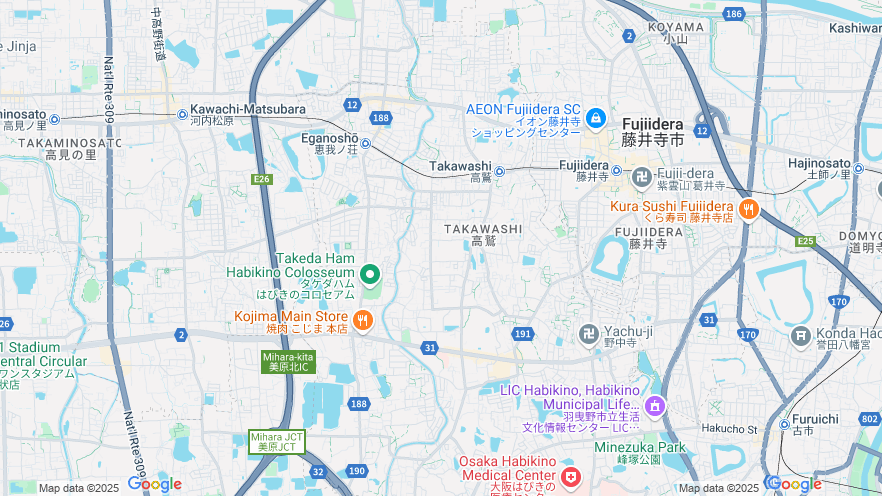Select the Osaka Habikino Medical Center marker
Screen dimensions: 882x496
point(571,480)
